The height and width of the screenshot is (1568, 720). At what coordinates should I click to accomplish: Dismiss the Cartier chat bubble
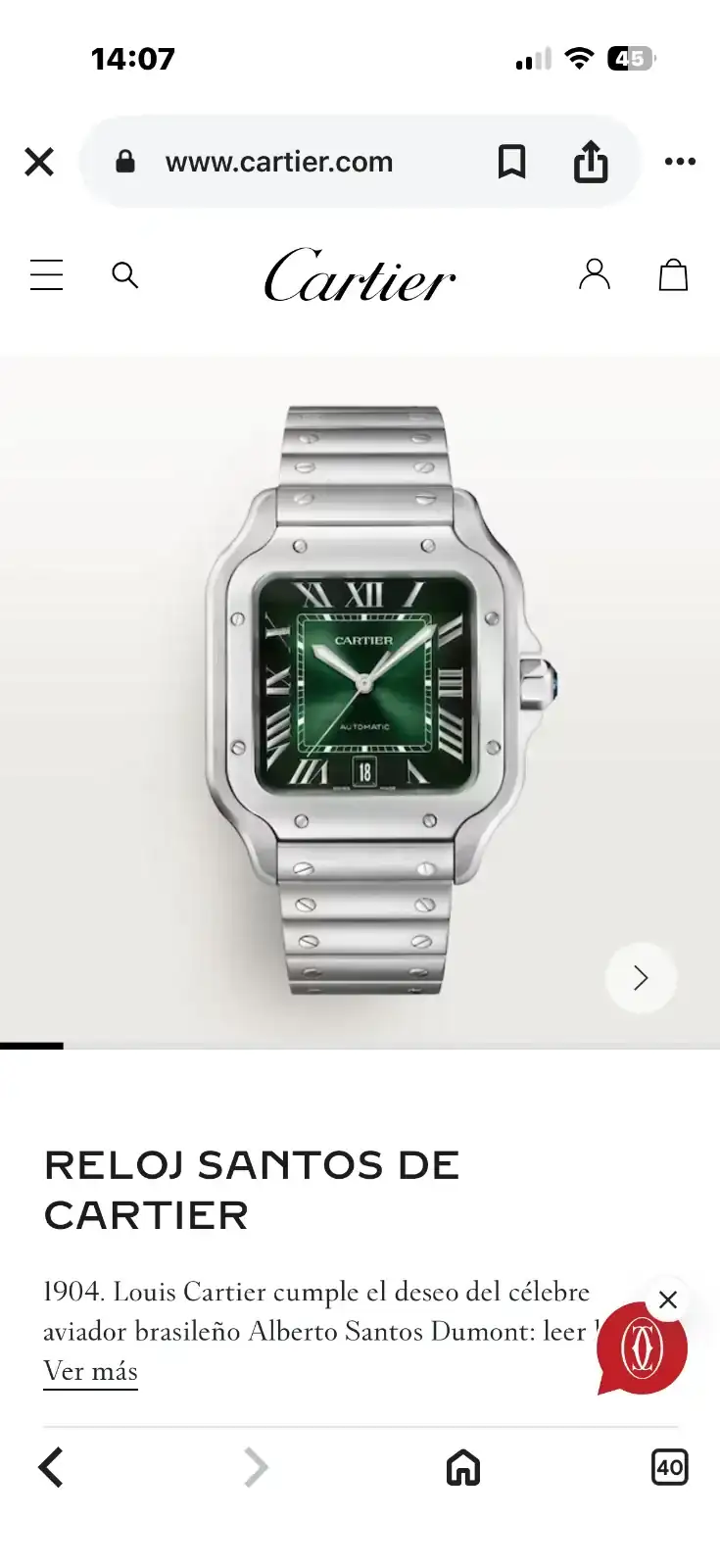point(668,1300)
